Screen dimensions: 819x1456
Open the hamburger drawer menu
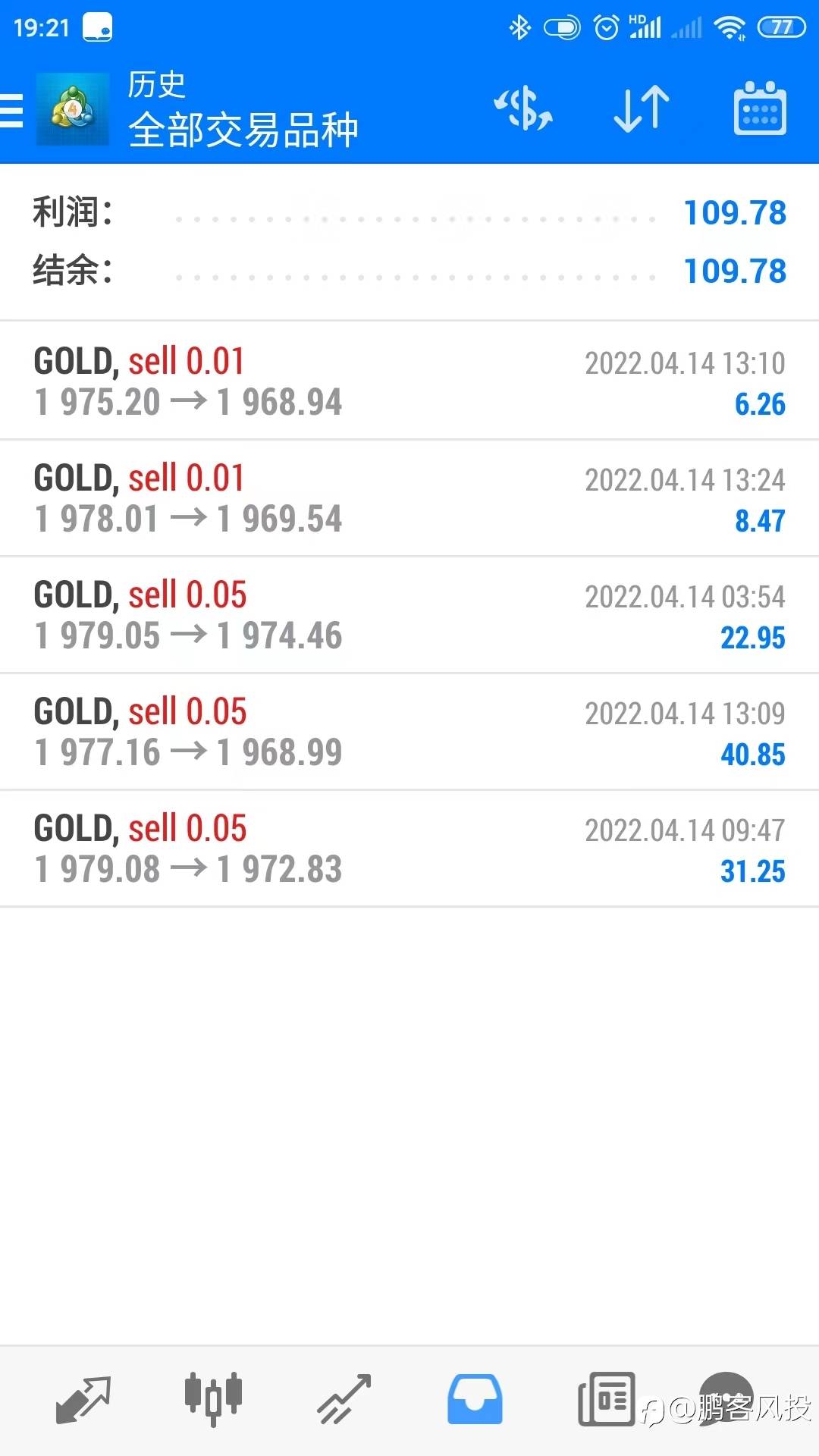[11, 111]
